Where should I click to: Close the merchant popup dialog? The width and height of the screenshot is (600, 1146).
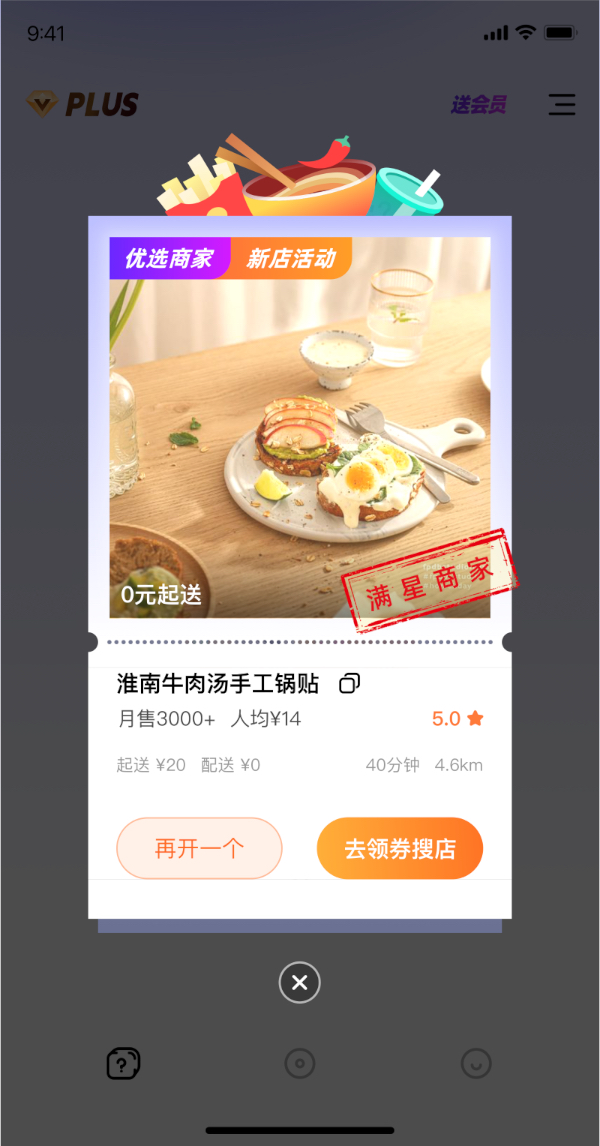point(299,983)
